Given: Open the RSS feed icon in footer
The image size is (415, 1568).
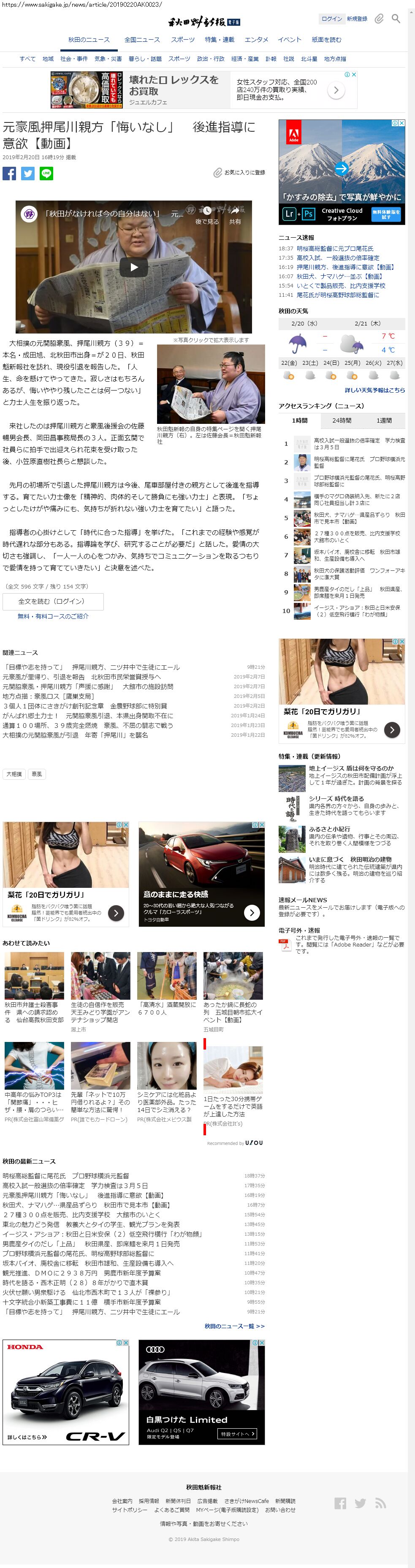Looking at the screenshot, I should point(380,1503).
